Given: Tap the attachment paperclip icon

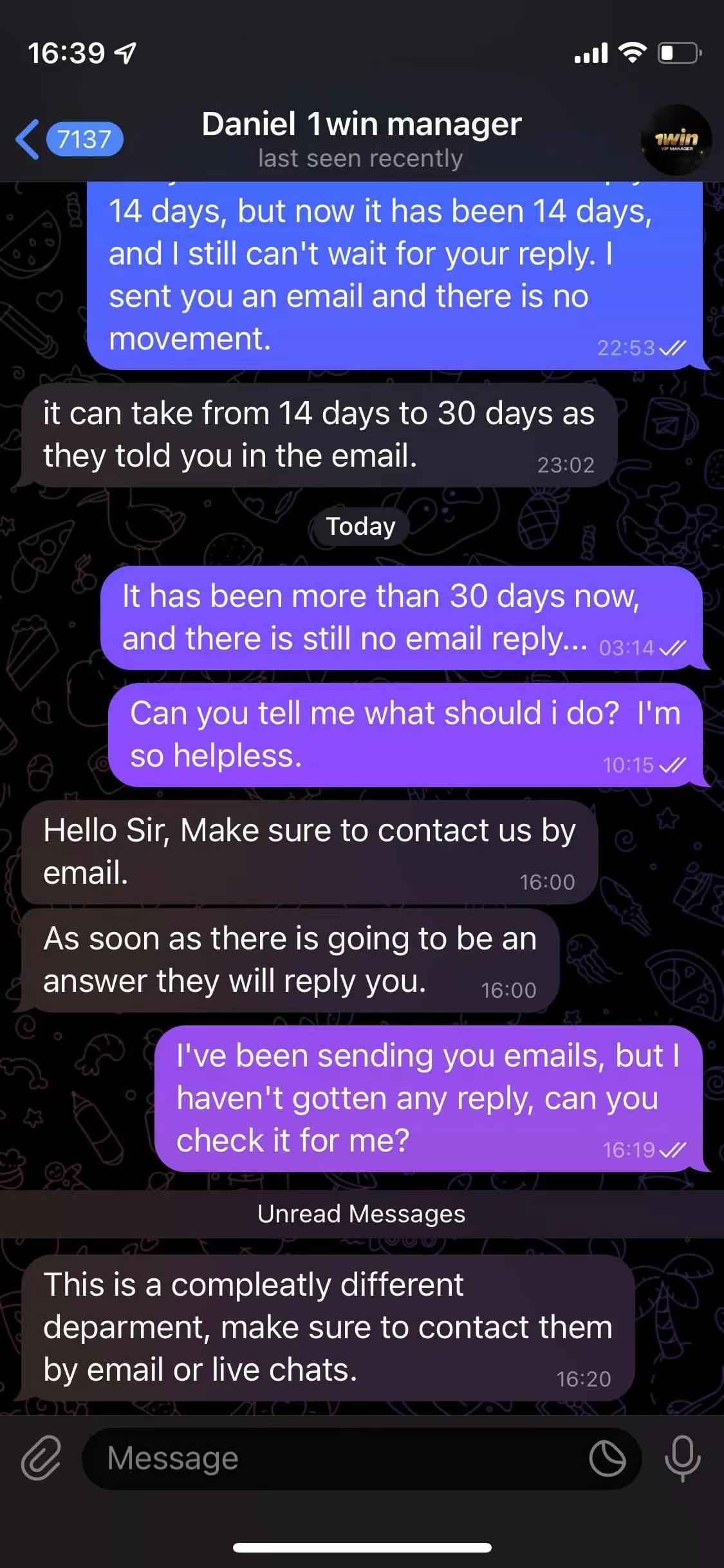Looking at the screenshot, I should tap(41, 1458).
